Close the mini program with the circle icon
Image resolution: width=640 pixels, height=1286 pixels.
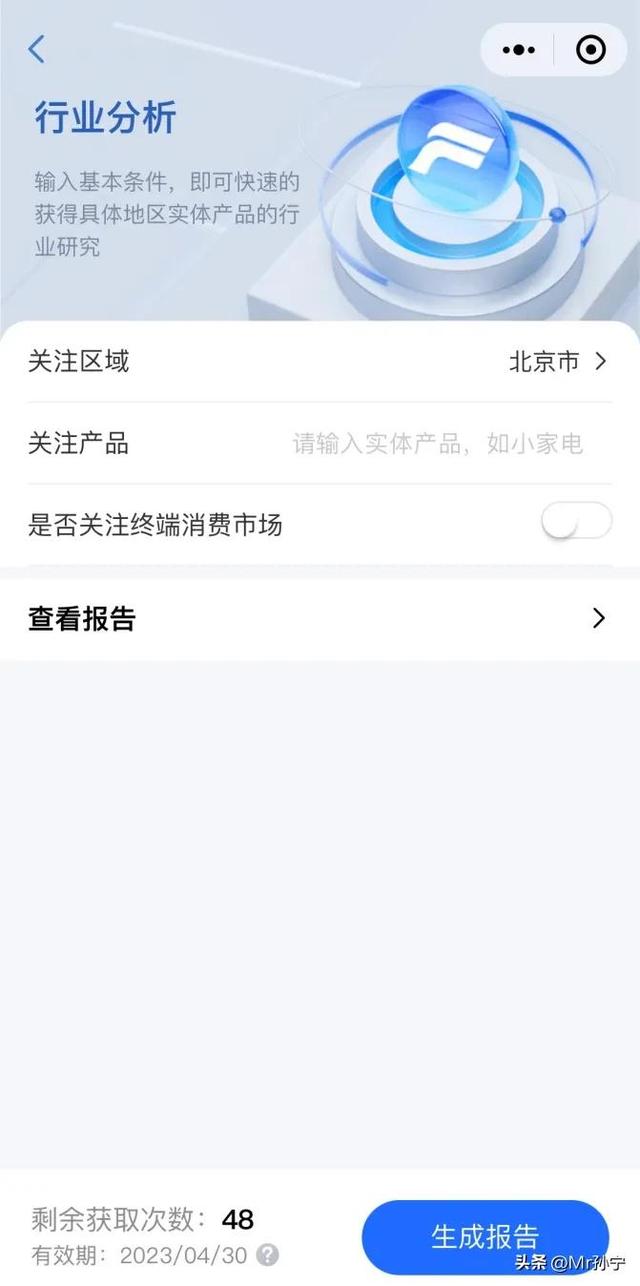tap(591, 49)
